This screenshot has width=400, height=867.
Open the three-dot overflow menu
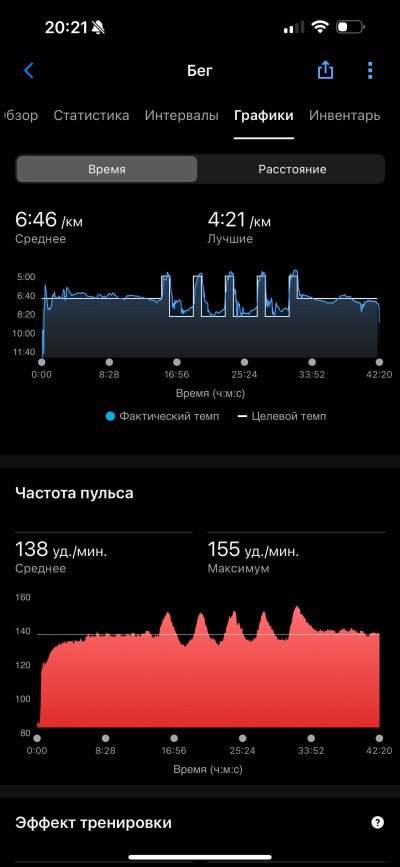pyautogui.click(x=370, y=71)
